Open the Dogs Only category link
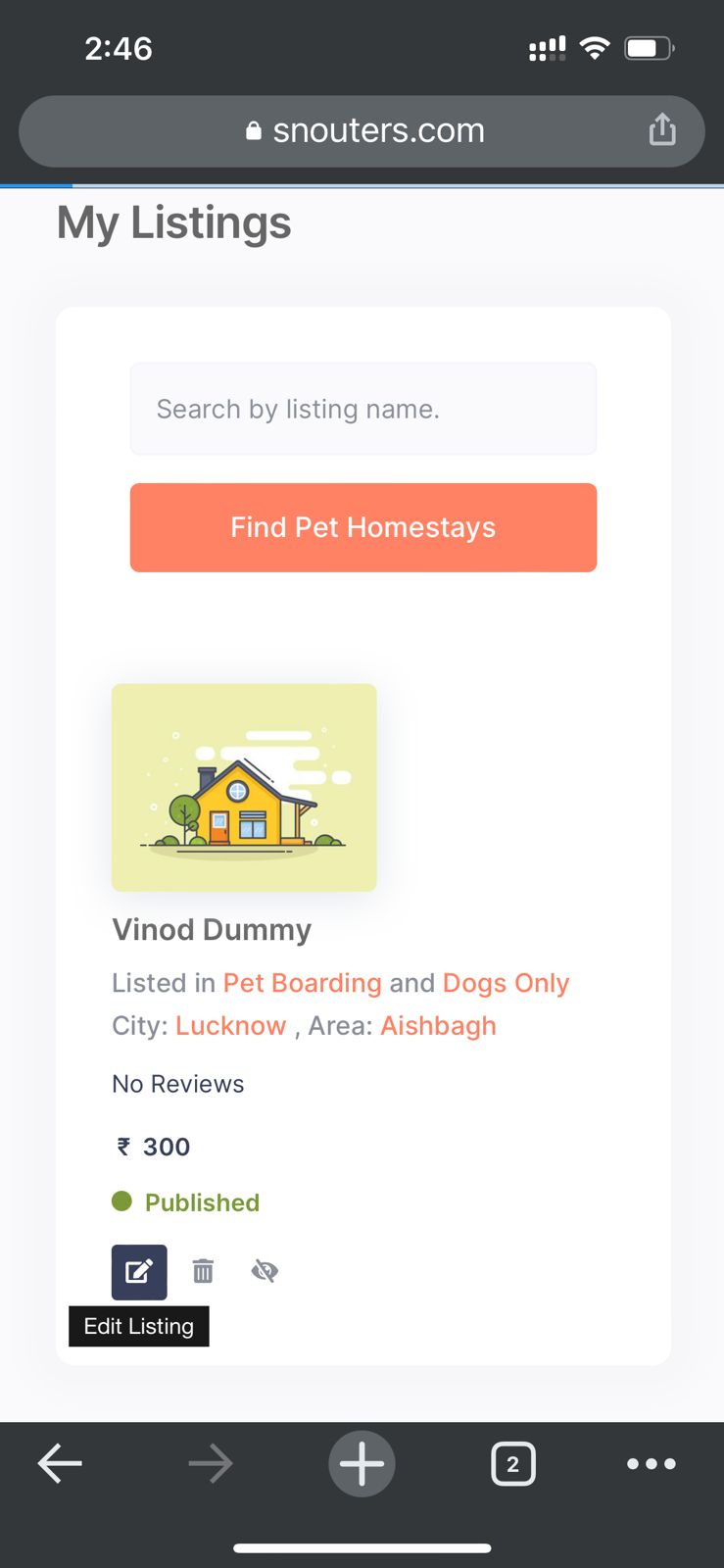 click(506, 983)
